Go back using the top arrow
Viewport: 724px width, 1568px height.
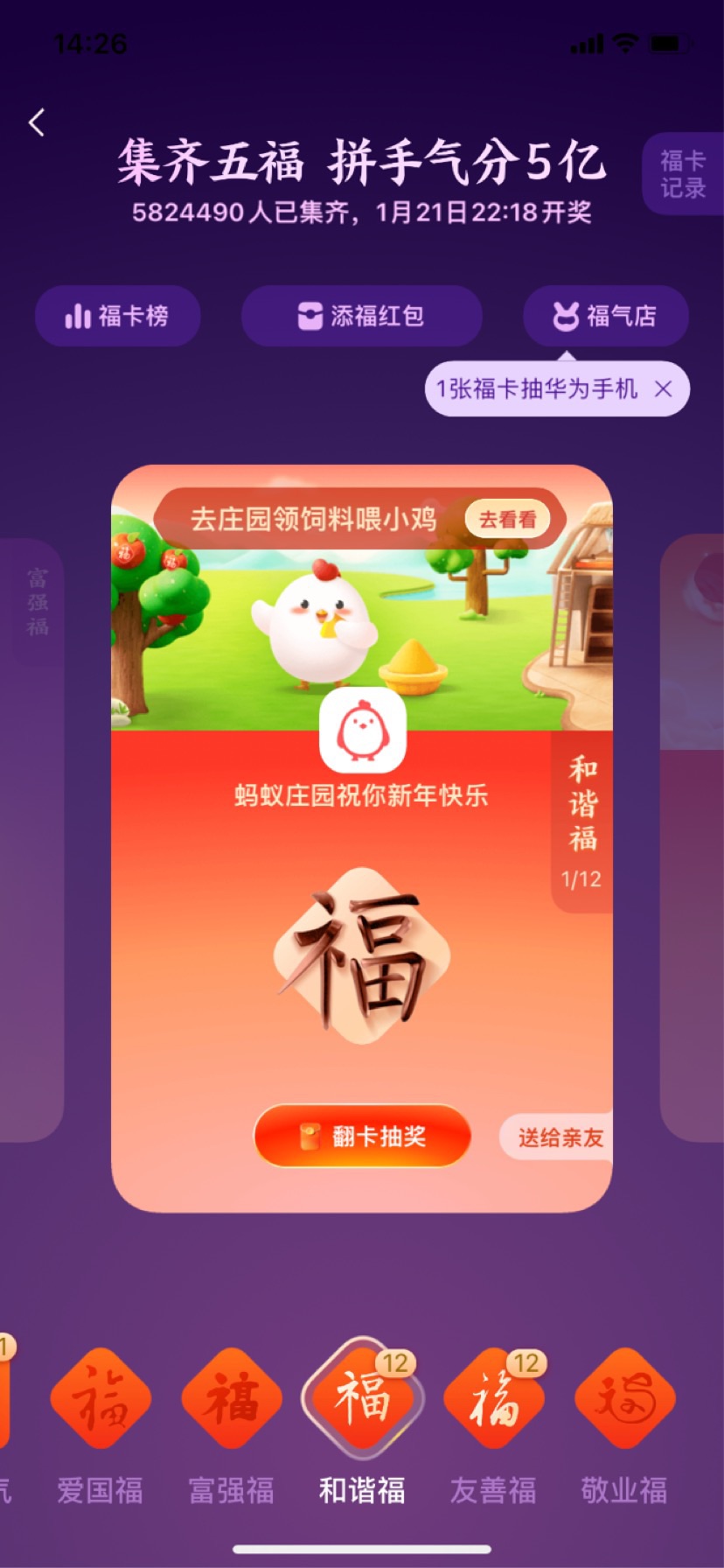(x=37, y=123)
